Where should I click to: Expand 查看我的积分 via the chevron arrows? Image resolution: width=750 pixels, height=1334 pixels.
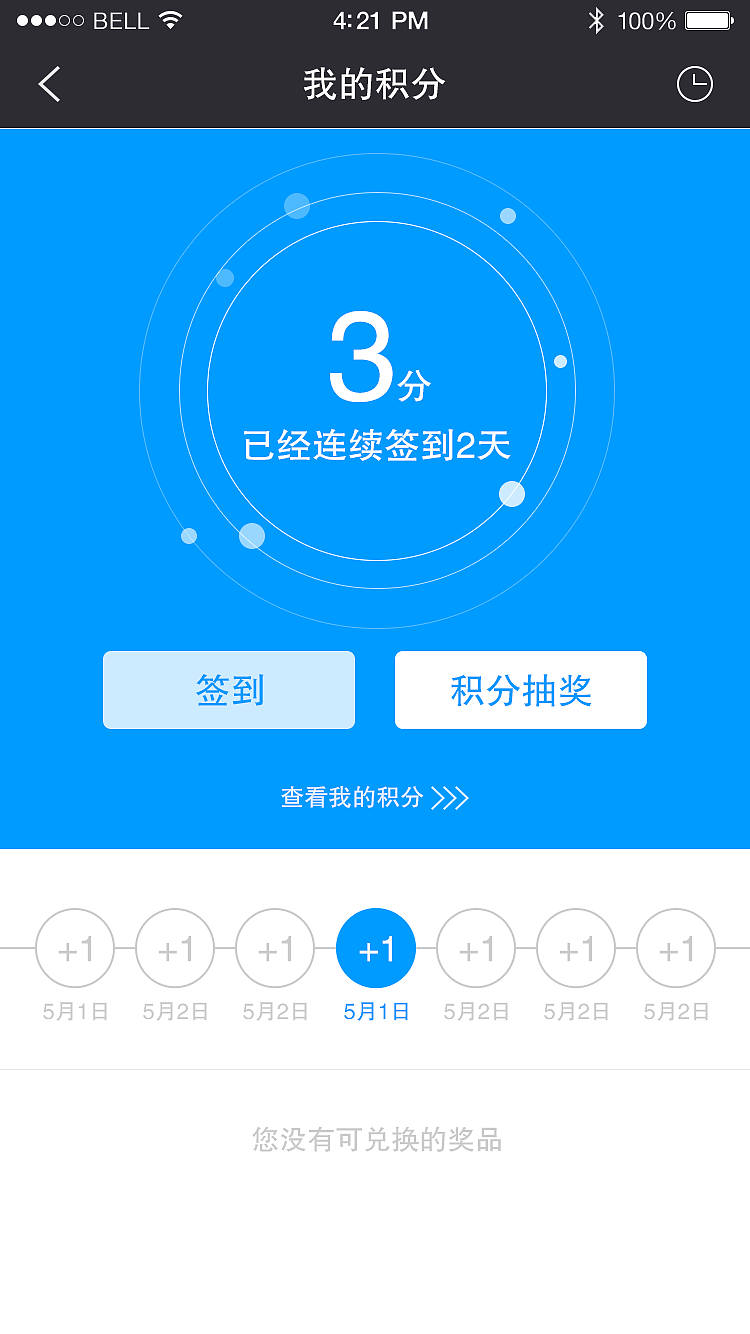pyautogui.click(x=452, y=798)
